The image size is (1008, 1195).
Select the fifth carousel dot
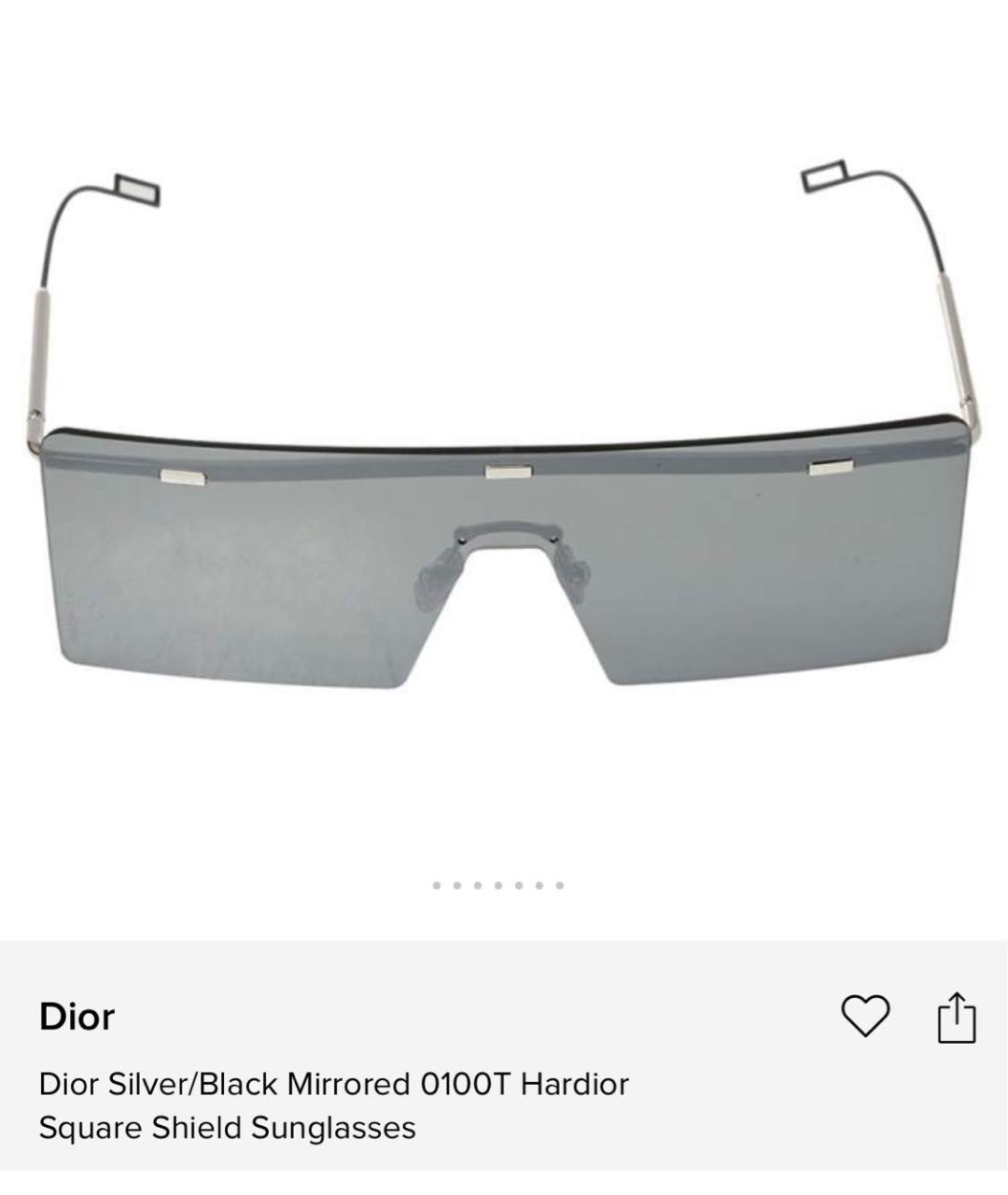coord(519,885)
